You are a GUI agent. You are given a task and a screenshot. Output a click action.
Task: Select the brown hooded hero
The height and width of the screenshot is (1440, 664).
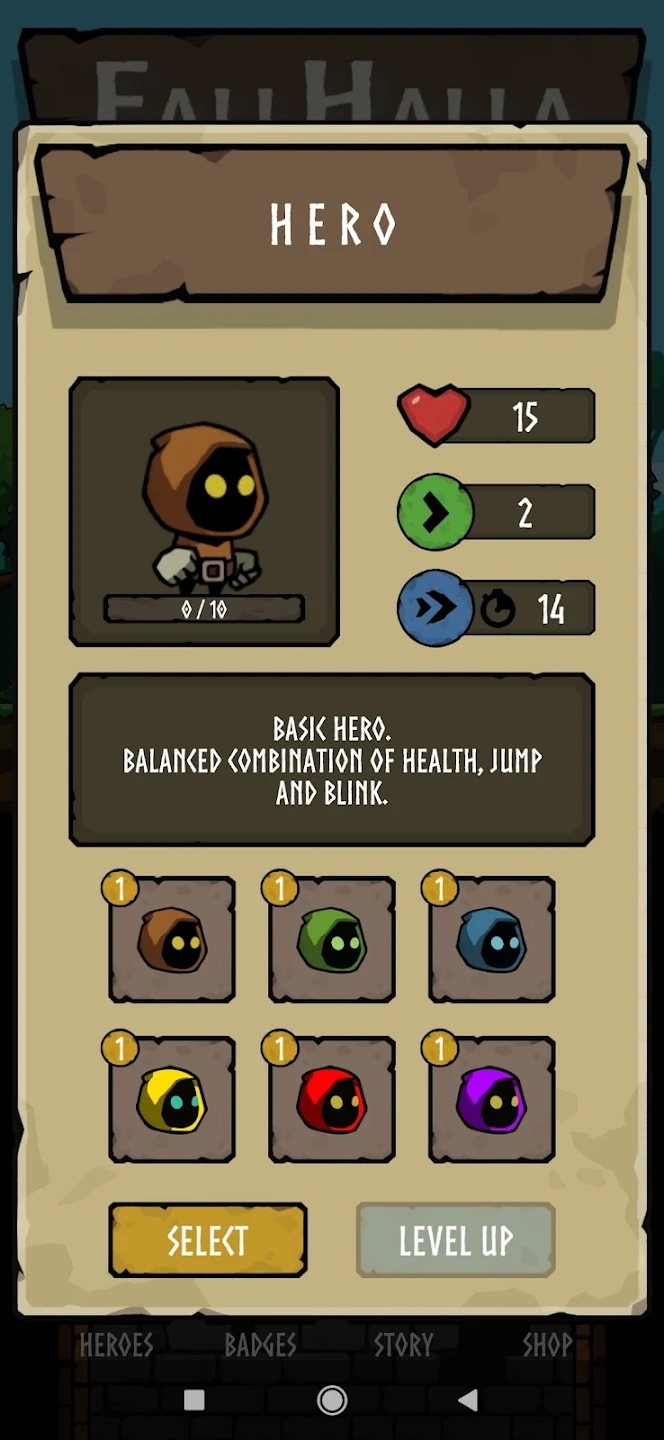(x=172, y=940)
